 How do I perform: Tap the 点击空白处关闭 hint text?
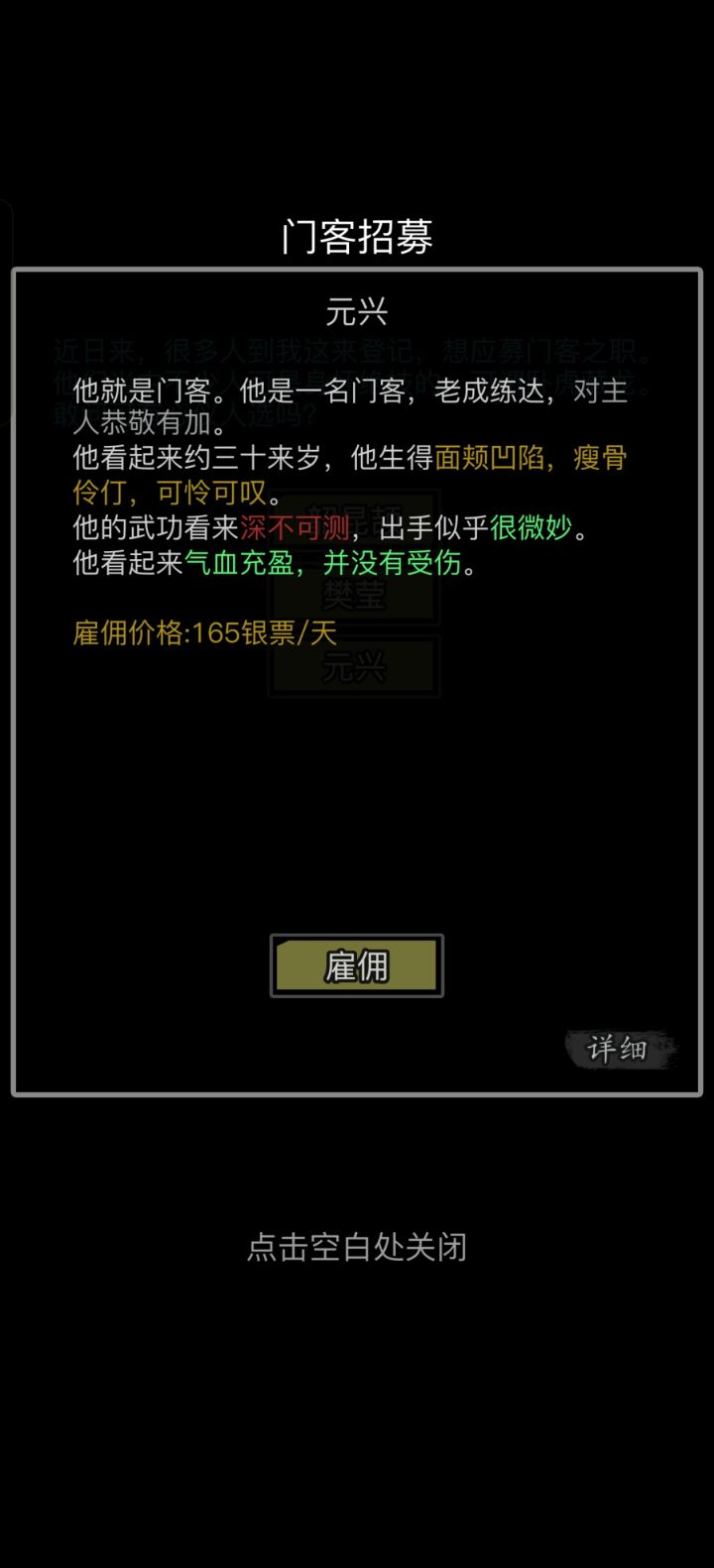coord(357,1248)
